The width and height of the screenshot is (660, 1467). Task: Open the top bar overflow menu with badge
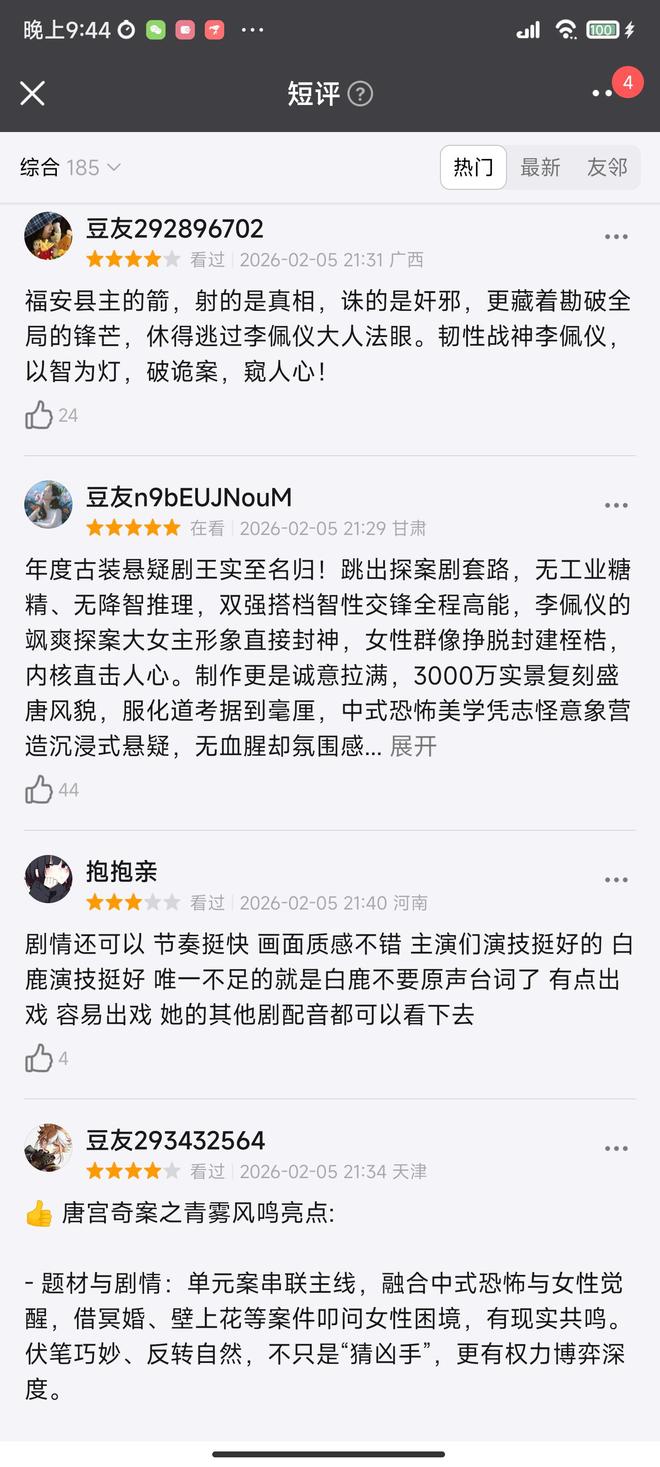603,93
